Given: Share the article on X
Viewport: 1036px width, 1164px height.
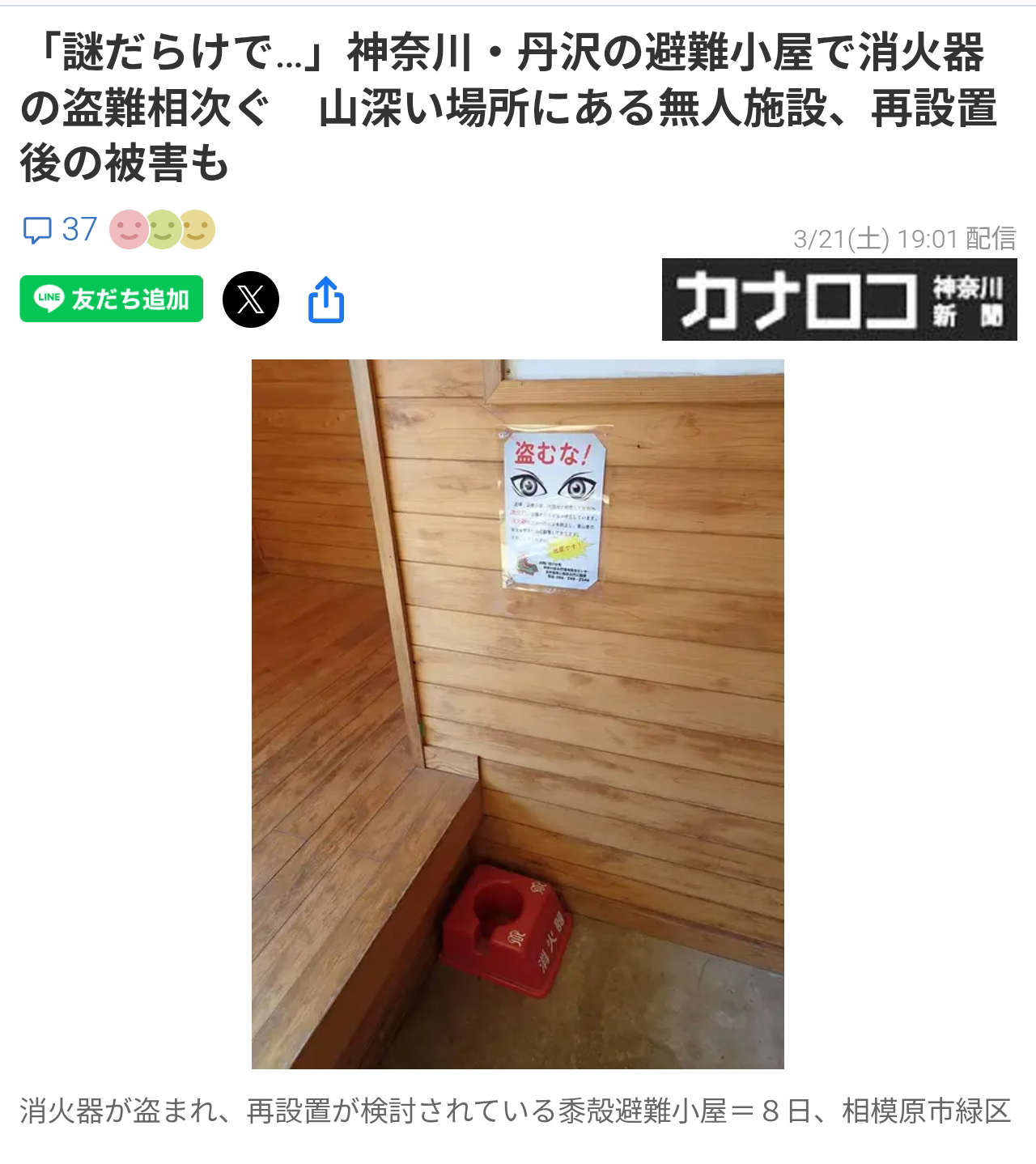Looking at the screenshot, I should pos(251,299).
